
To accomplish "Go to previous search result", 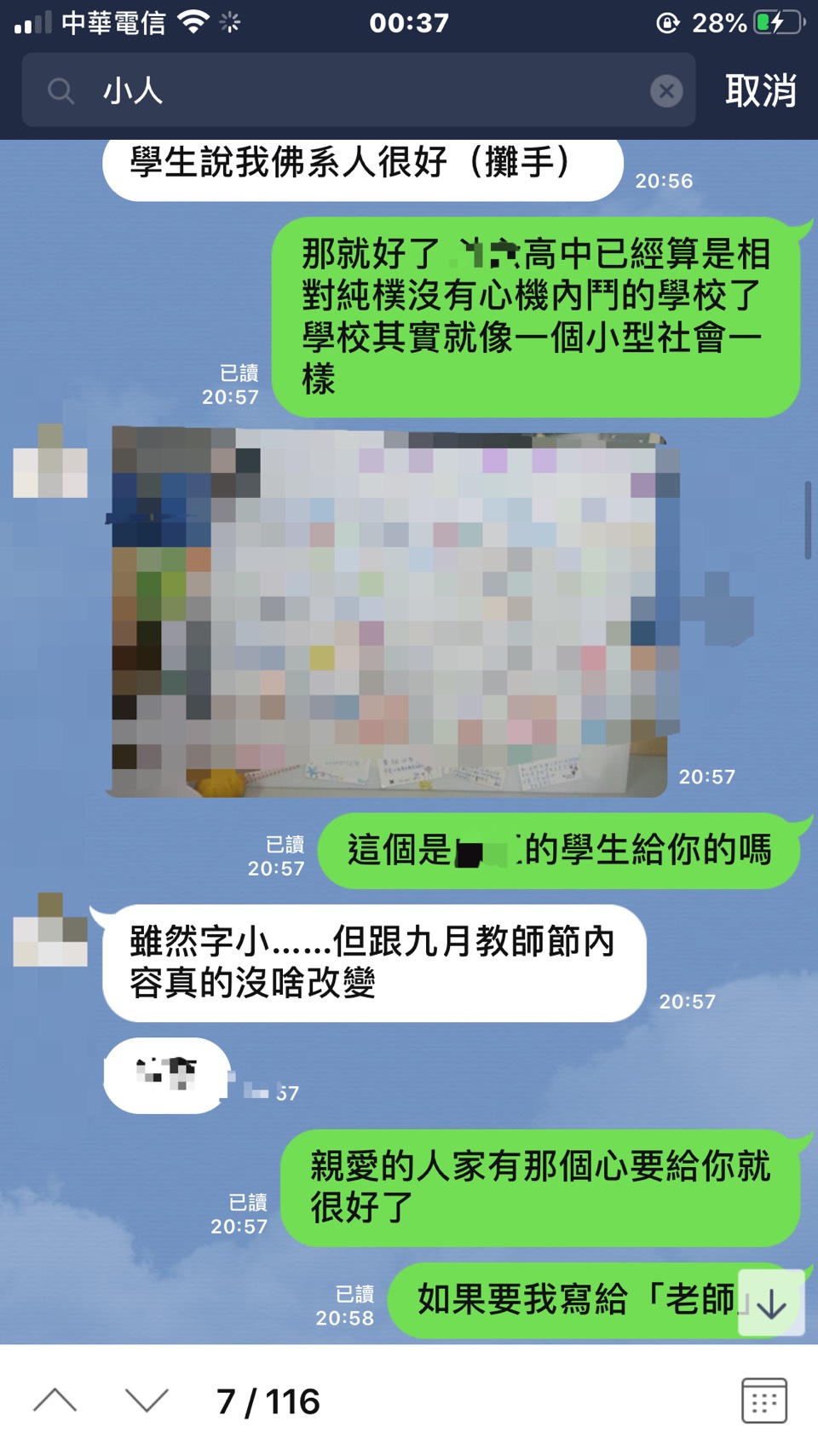I will coord(55,1401).
